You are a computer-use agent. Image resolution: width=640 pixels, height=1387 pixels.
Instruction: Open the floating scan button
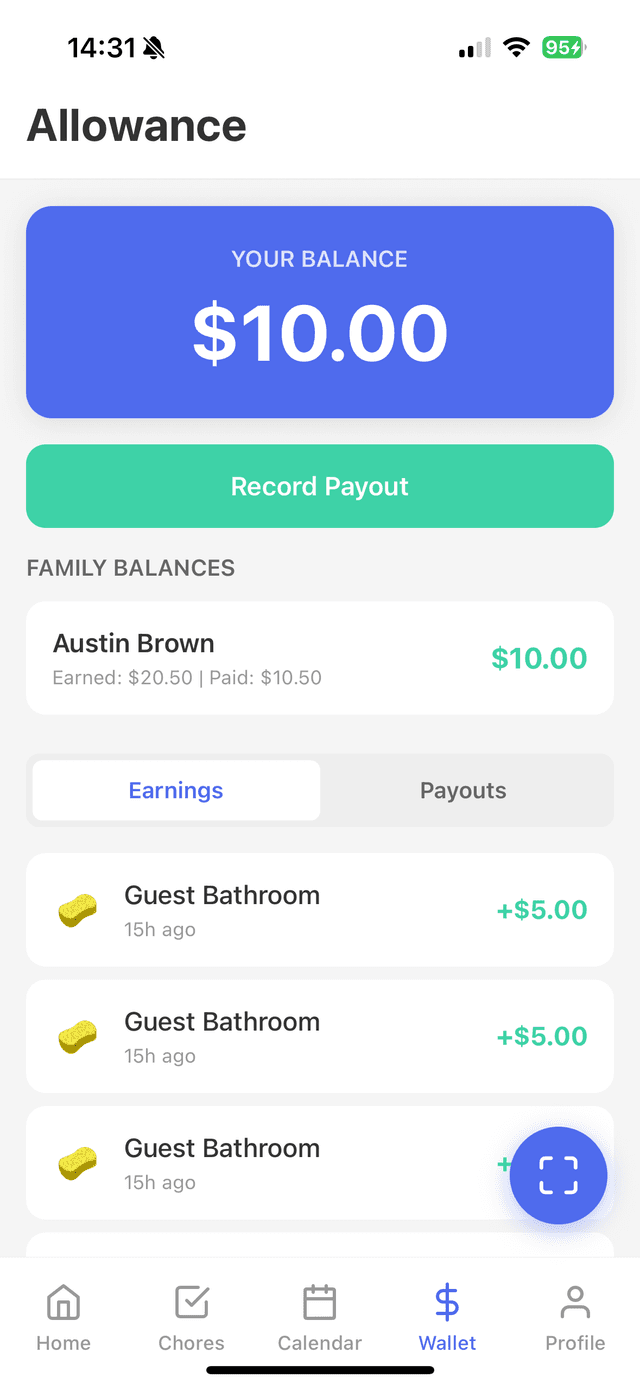point(558,1175)
